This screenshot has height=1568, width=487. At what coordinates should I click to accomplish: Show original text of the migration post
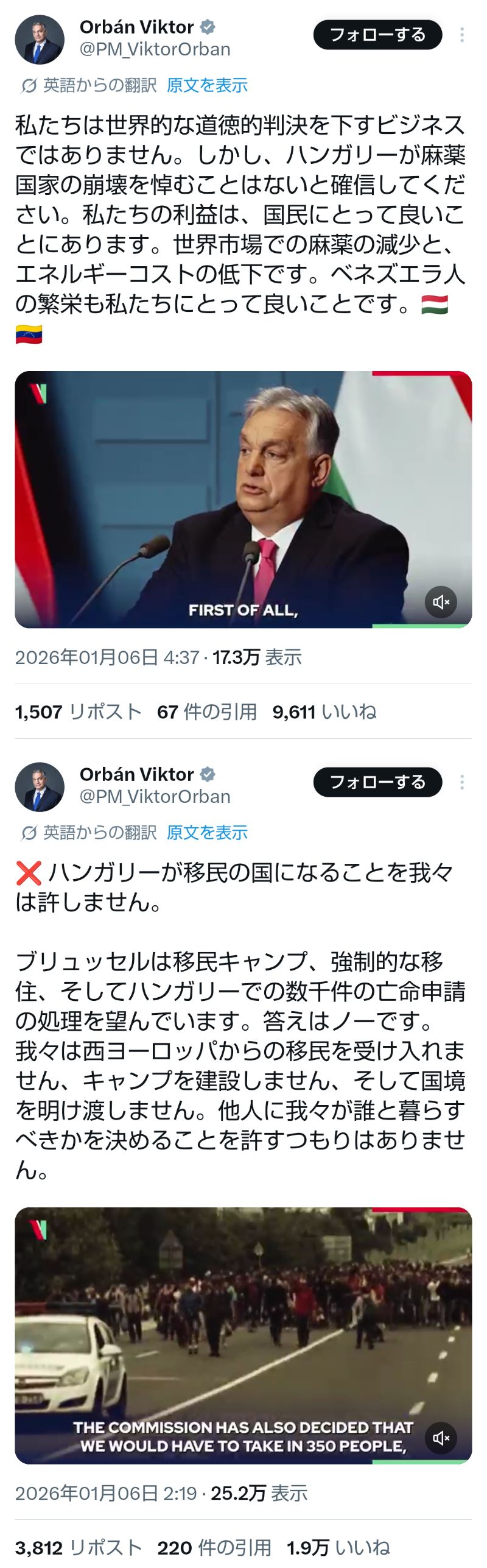pos(207,833)
